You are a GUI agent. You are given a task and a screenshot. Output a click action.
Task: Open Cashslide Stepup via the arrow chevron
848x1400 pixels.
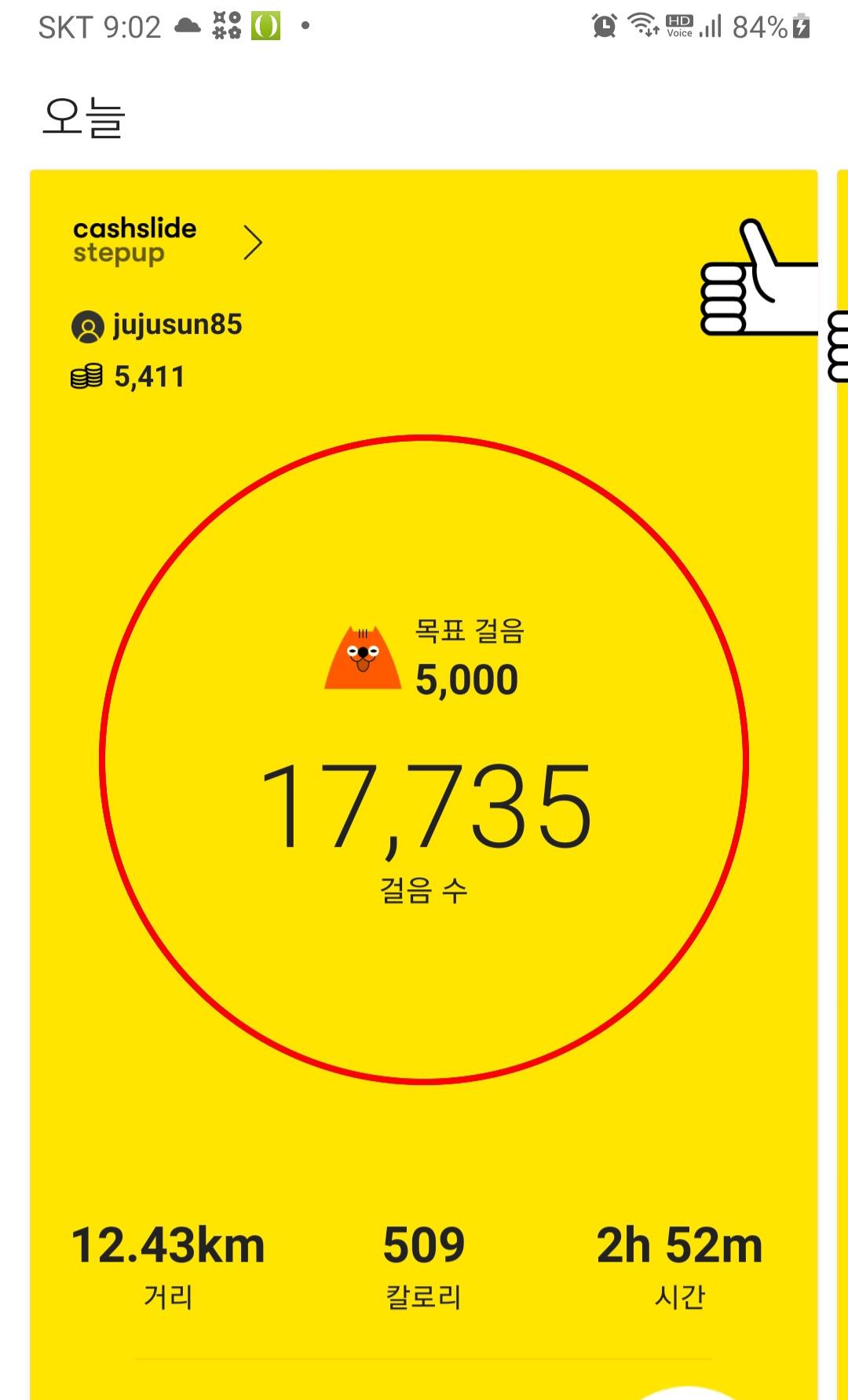pos(252,242)
